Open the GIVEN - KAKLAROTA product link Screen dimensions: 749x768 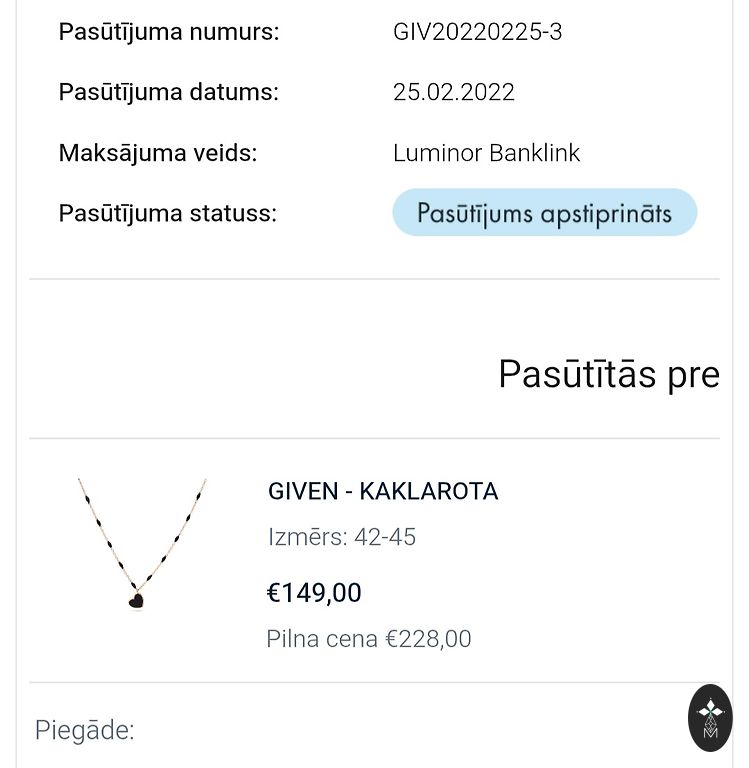pyautogui.click(x=383, y=491)
